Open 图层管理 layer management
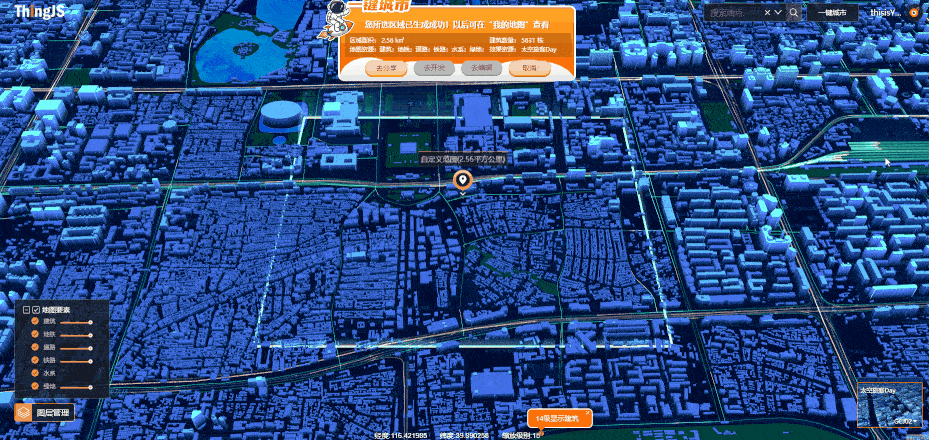The image size is (929, 440). coord(44,412)
